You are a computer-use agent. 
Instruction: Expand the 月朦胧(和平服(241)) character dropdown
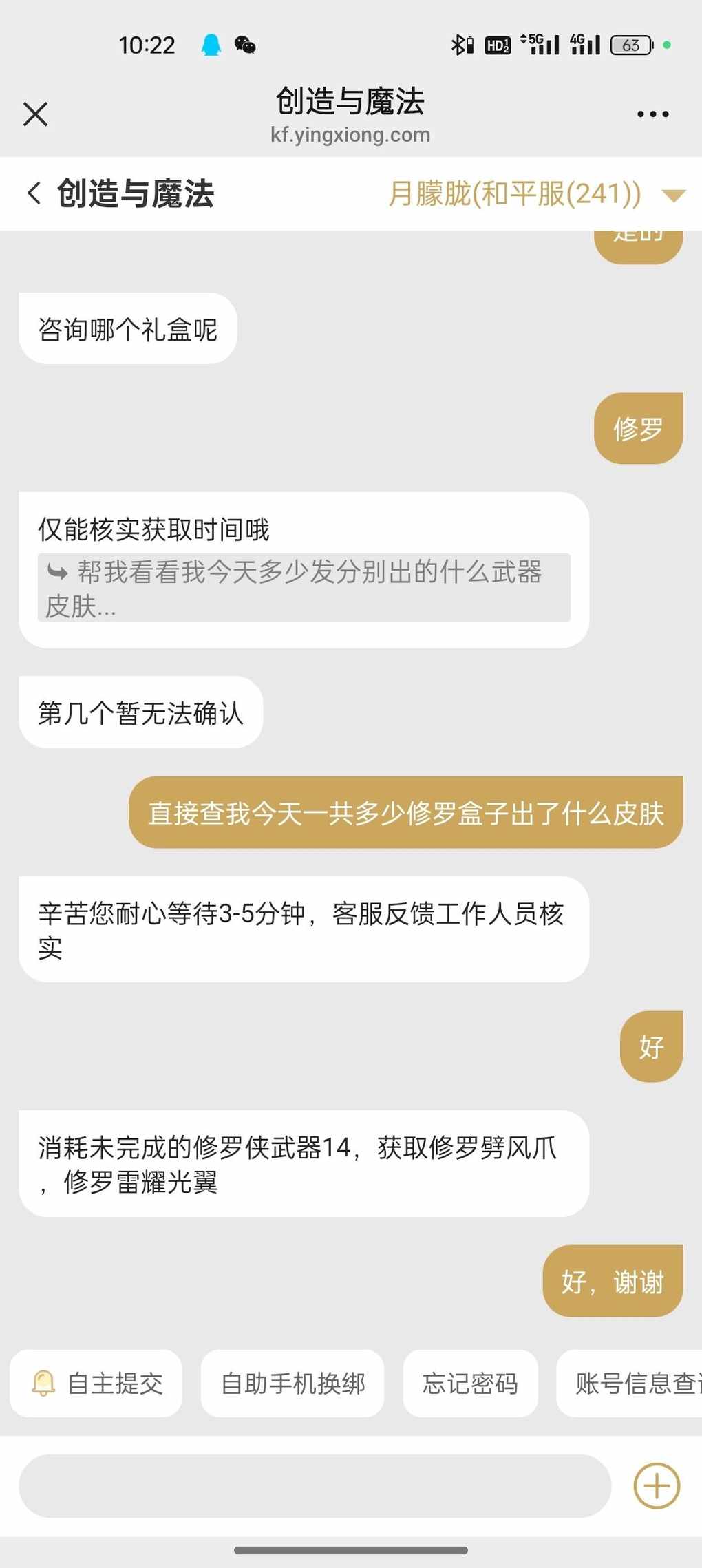pos(673,195)
